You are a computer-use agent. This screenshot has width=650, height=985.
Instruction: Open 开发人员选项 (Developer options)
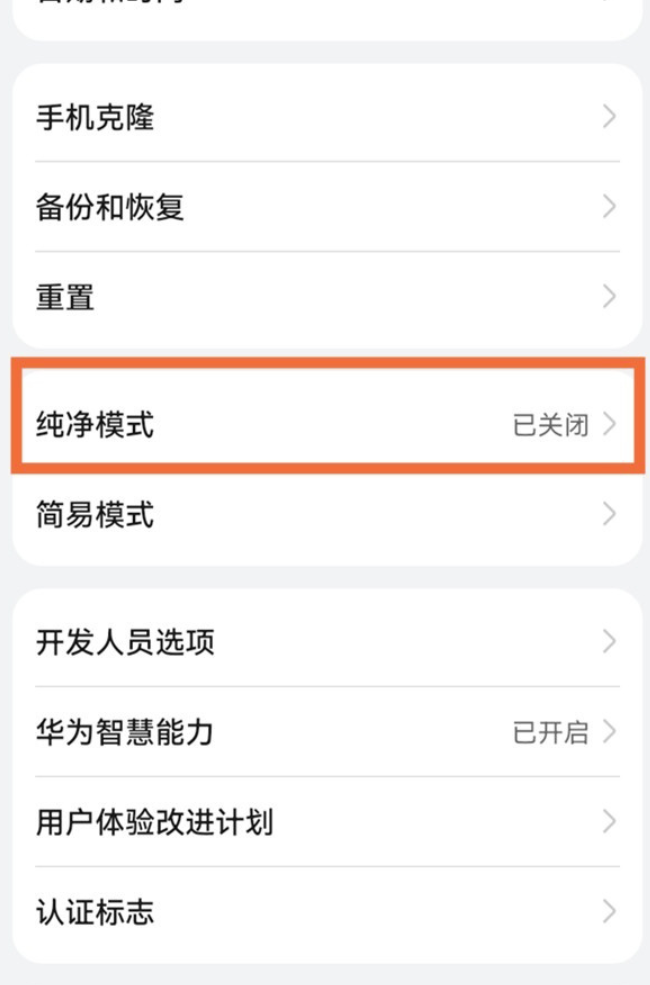(x=325, y=642)
